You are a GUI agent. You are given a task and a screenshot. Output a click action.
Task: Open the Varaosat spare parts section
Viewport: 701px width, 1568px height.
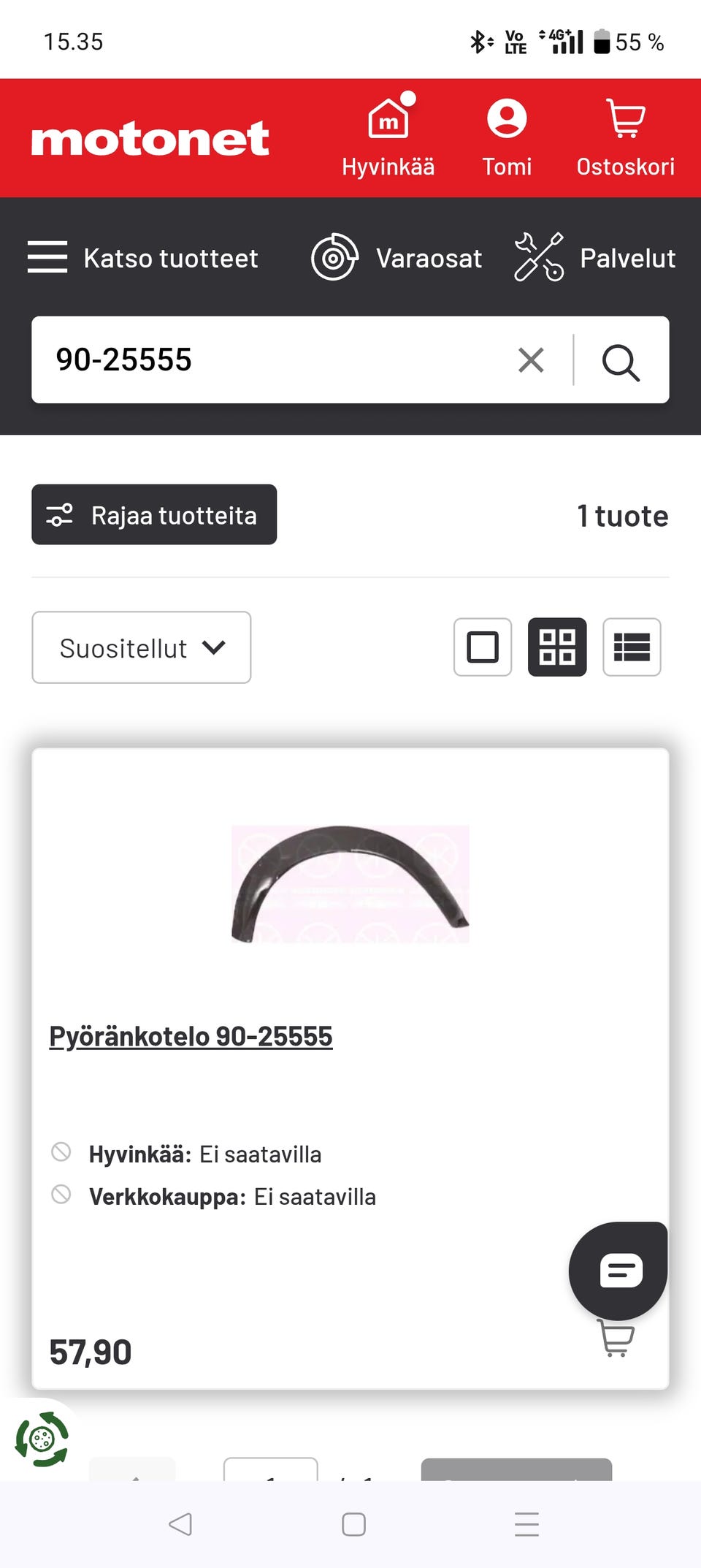(397, 258)
